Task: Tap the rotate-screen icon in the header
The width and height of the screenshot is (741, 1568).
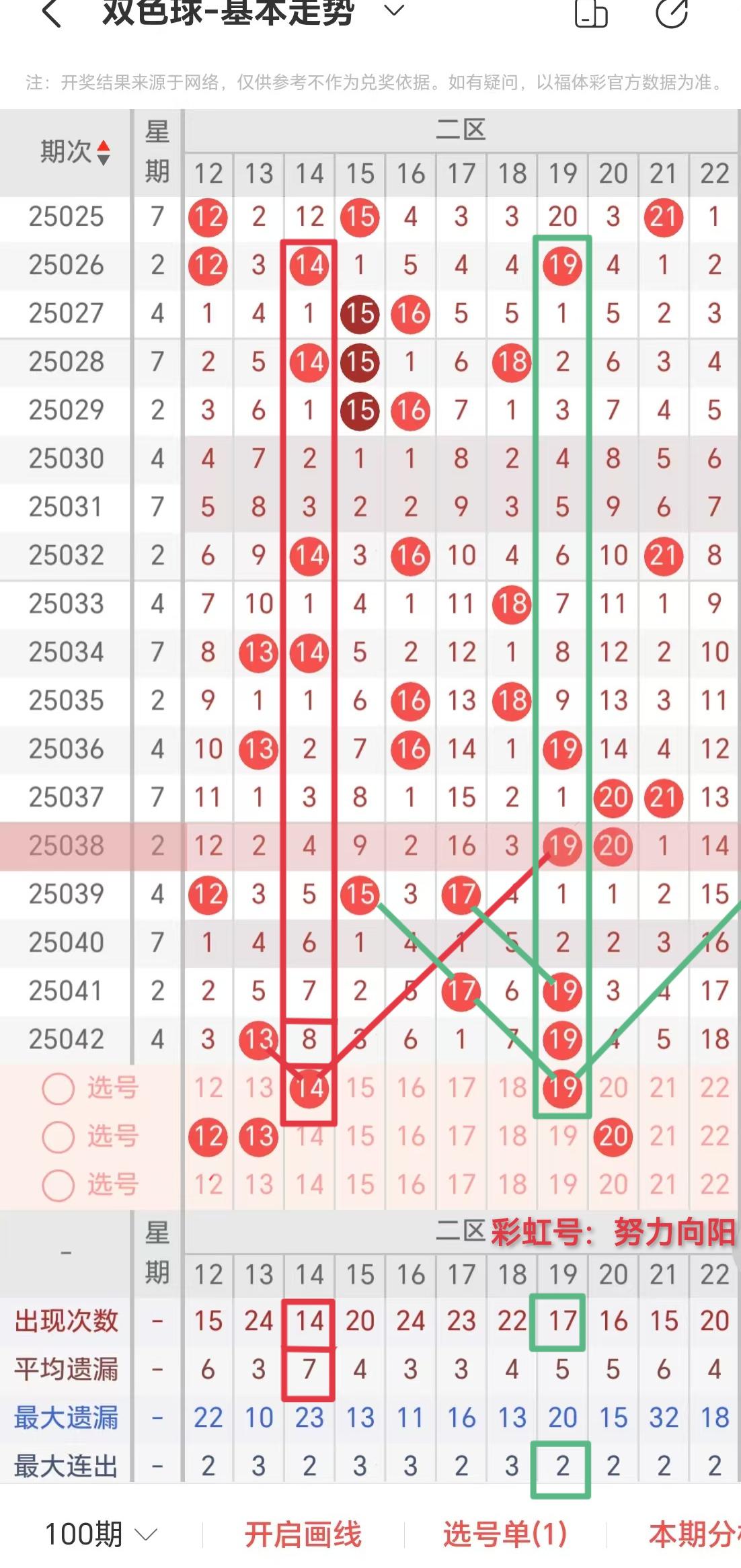Action: pos(591,13)
